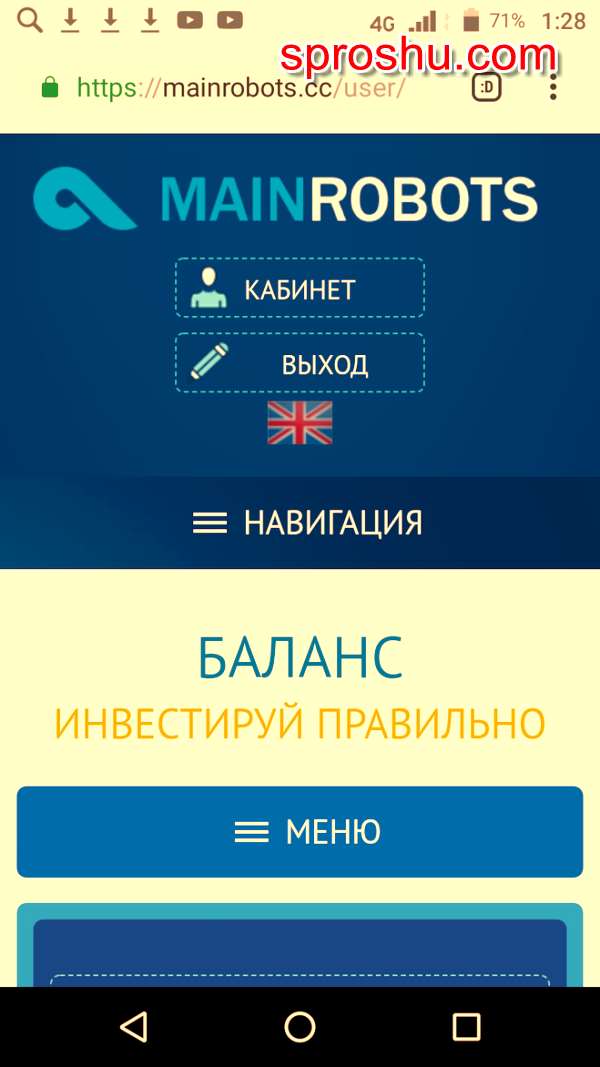Expand the Навигация menu
600x1067 pixels.
click(x=308, y=522)
